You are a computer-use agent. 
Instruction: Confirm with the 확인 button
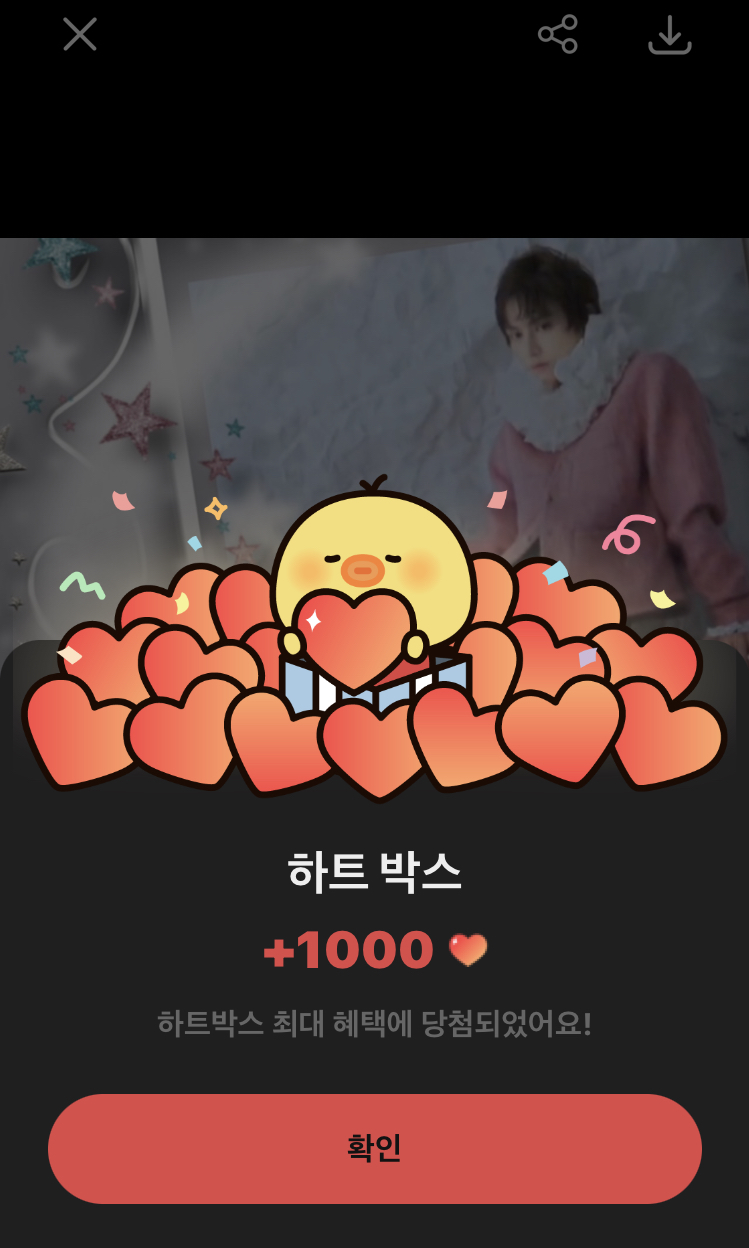374,1148
